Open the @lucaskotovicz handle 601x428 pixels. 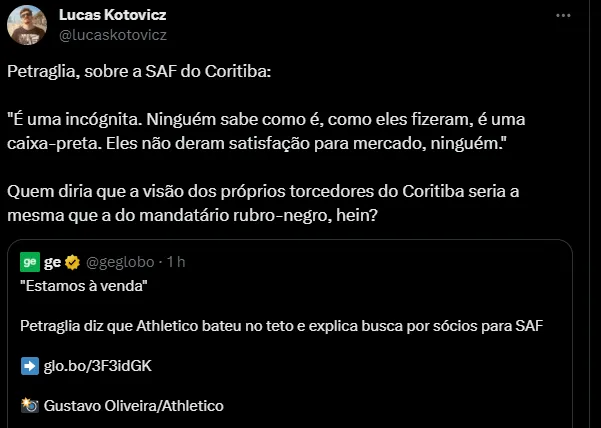(x=112, y=35)
